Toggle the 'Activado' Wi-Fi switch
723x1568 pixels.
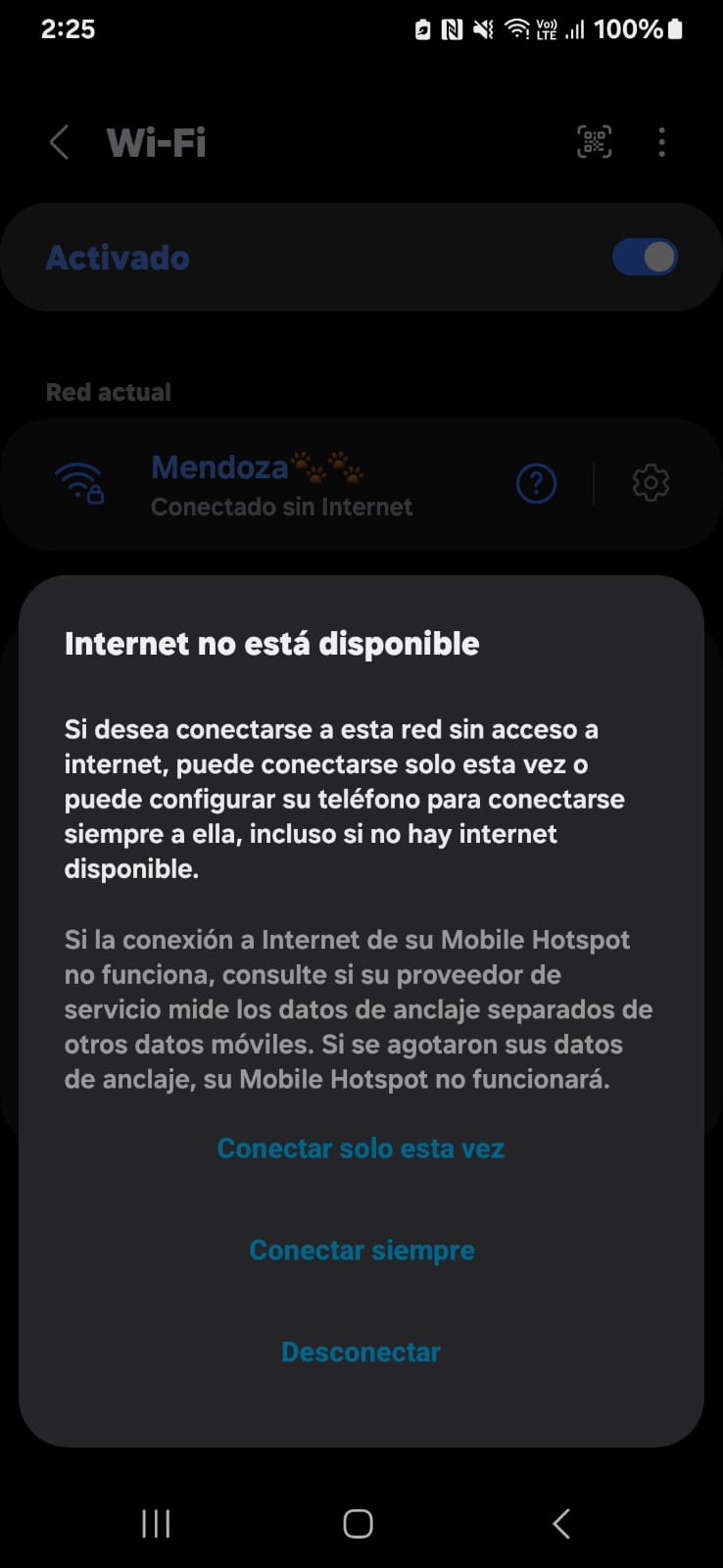coord(644,258)
